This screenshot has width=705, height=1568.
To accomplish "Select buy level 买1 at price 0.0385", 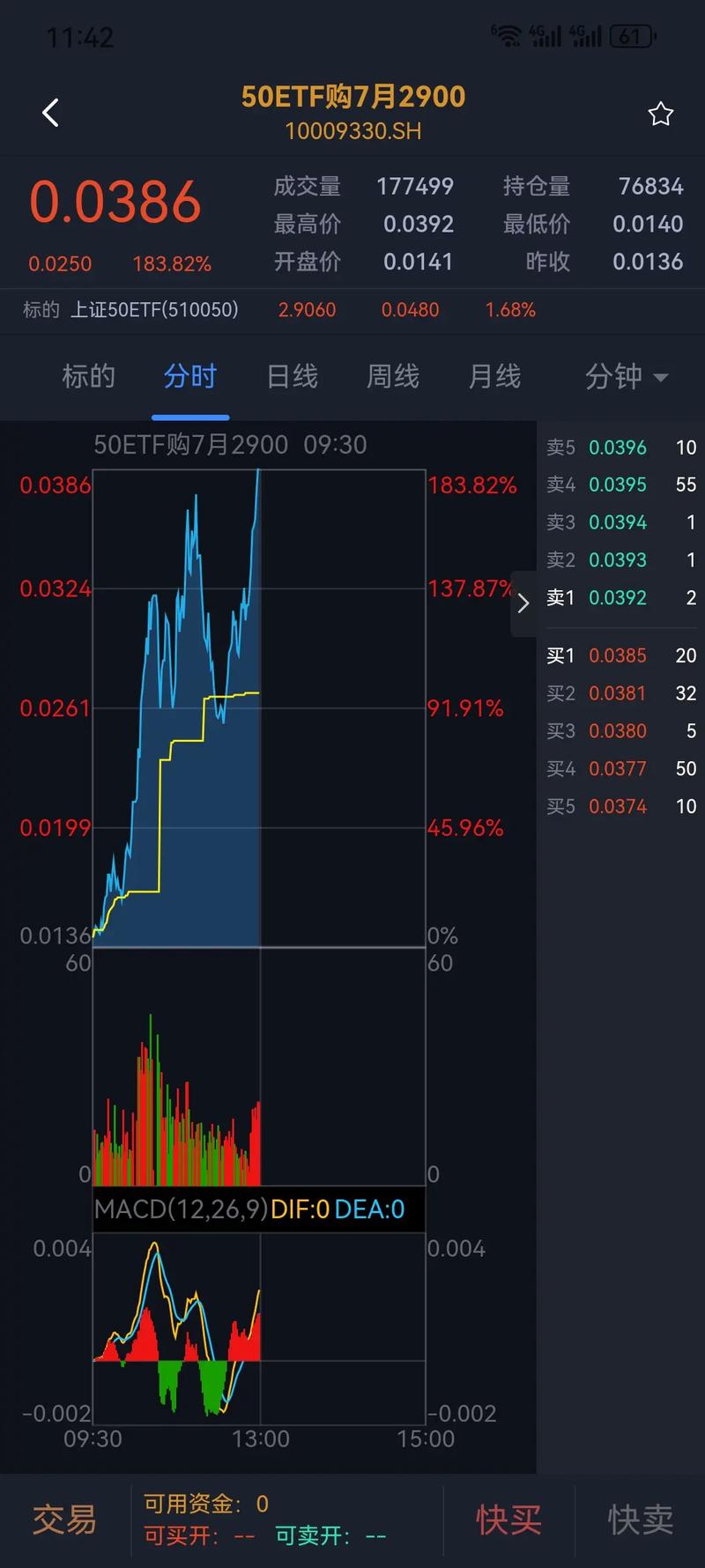I will [617, 655].
